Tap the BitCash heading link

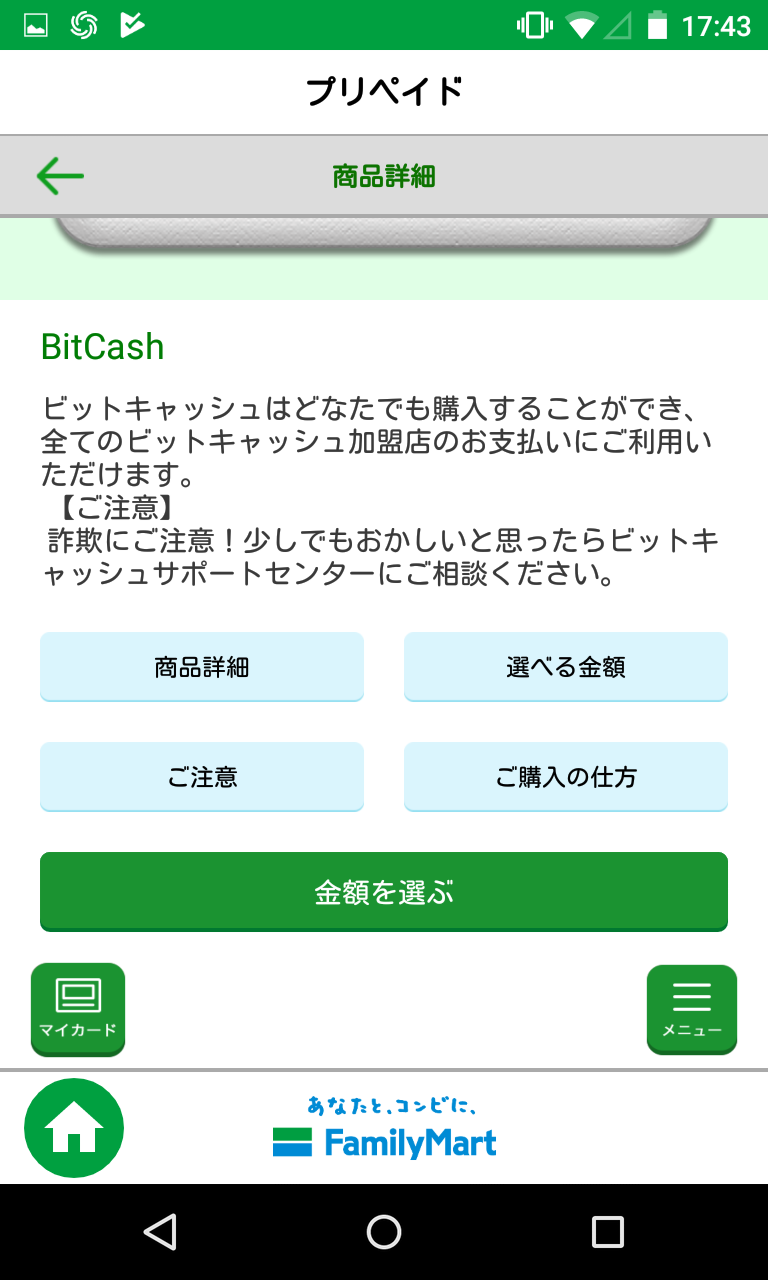coord(102,346)
